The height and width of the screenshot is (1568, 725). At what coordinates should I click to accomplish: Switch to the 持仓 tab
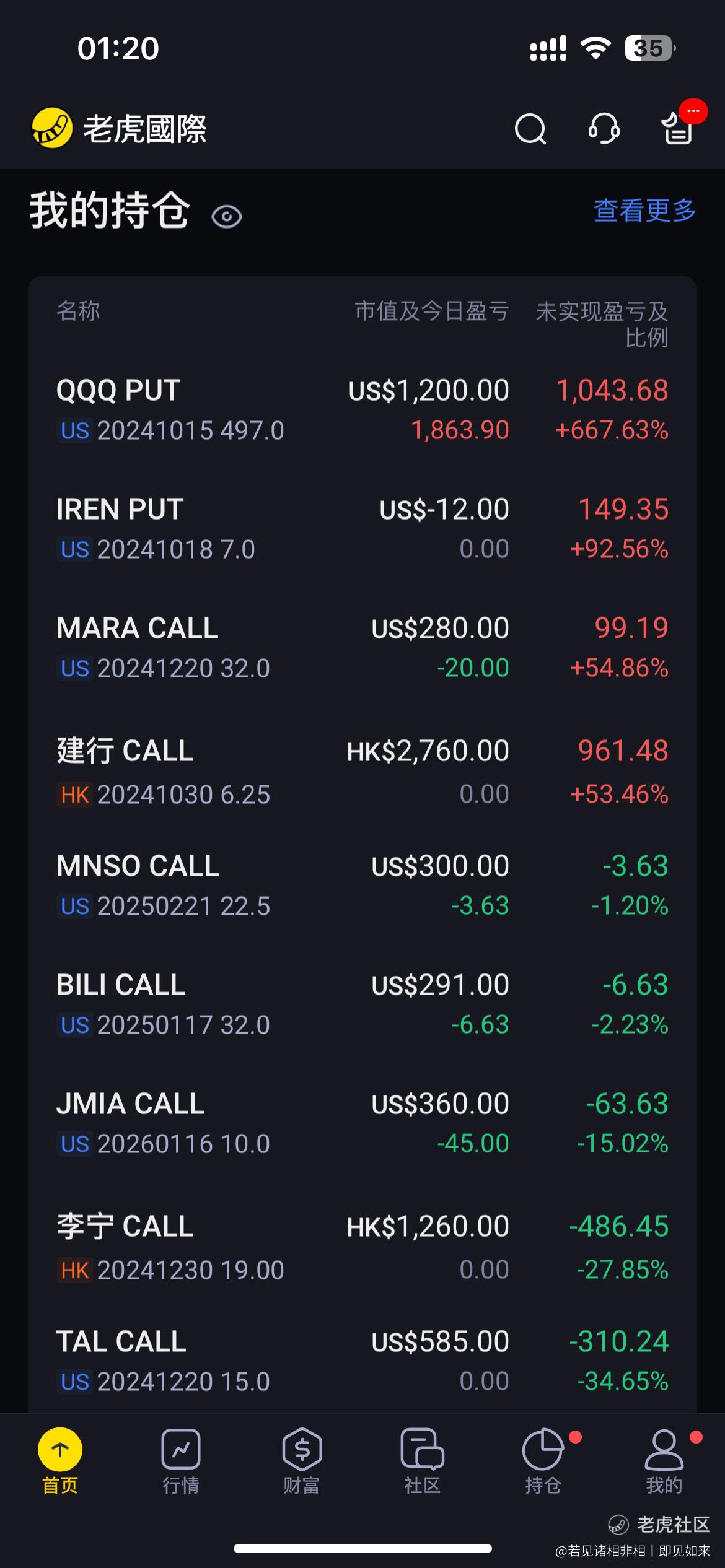pyautogui.click(x=543, y=1461)
